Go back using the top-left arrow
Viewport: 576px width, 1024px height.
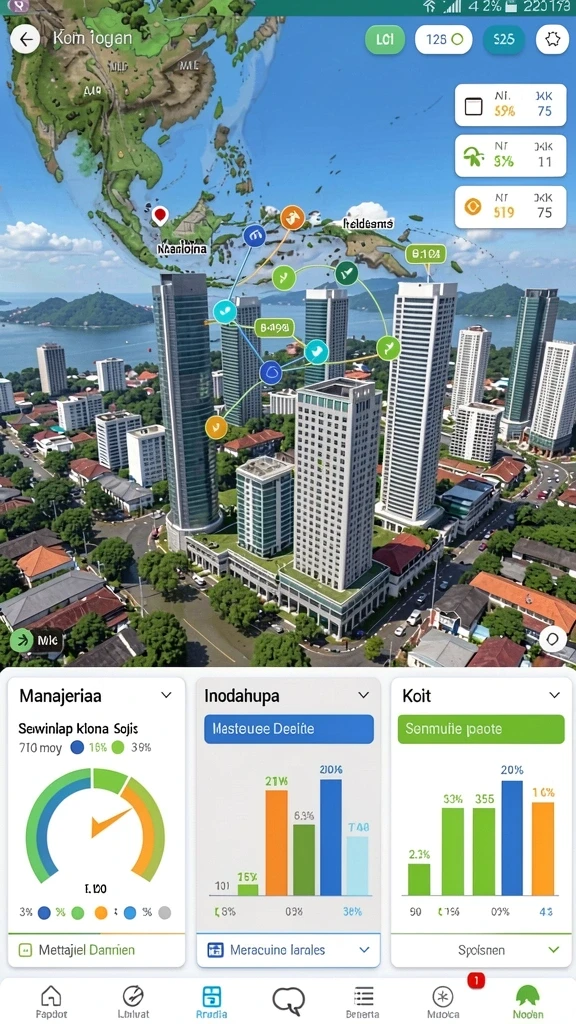pyautogui.click(x=25, y=40)
